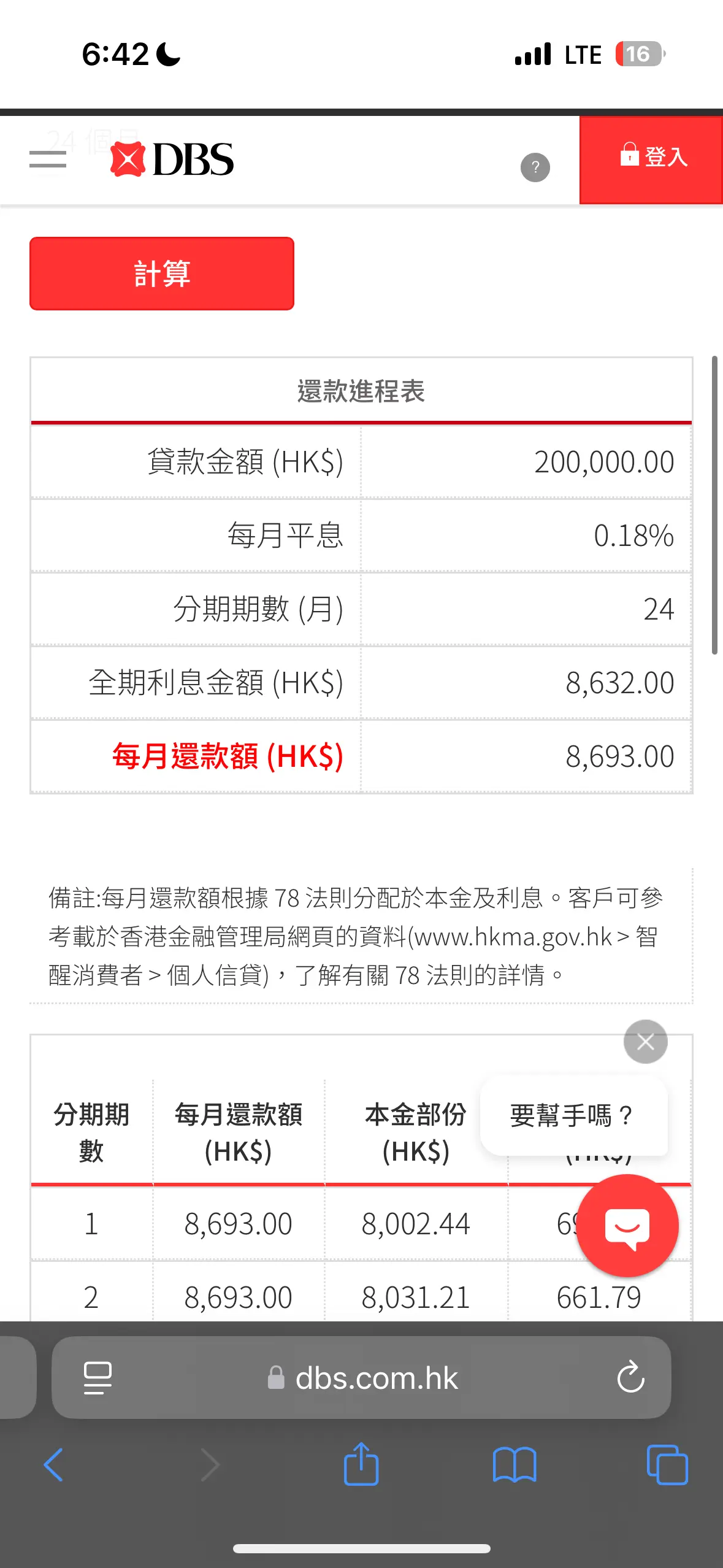Viewport: 723px width, 1568px height.
Task: Open the help question mark icon
Action: 535,167
